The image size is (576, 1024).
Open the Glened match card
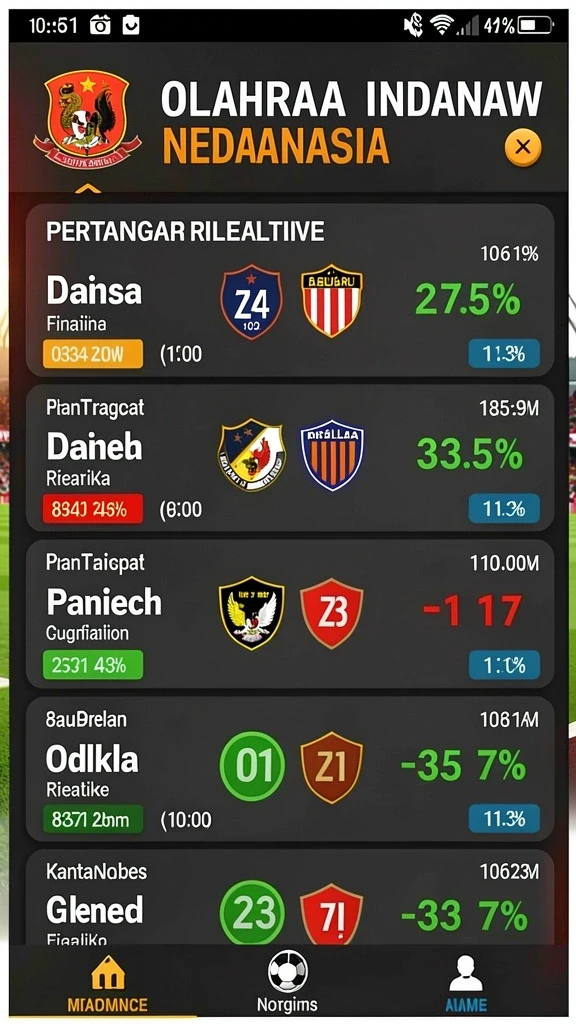(x=289, y=897)
